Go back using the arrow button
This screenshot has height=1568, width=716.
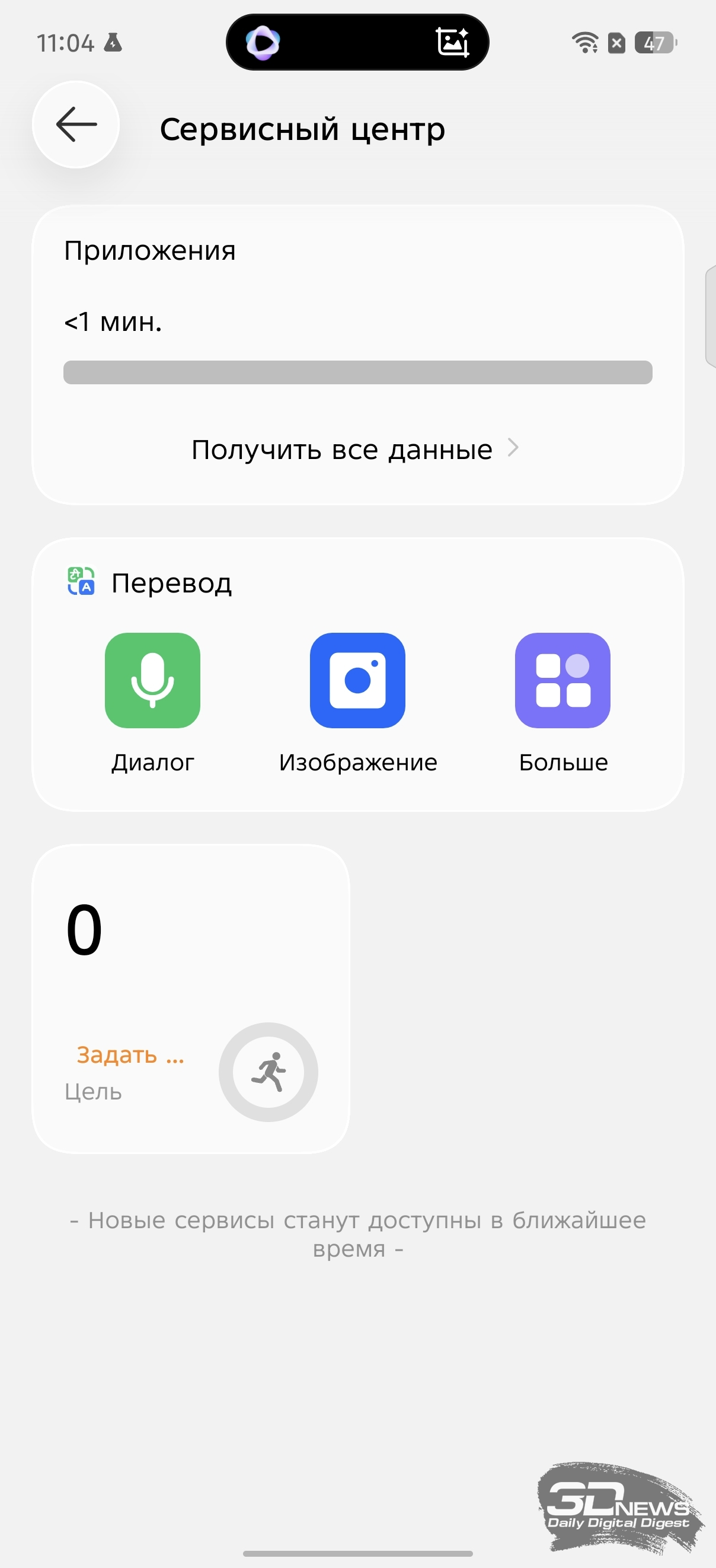click(75, 125)
